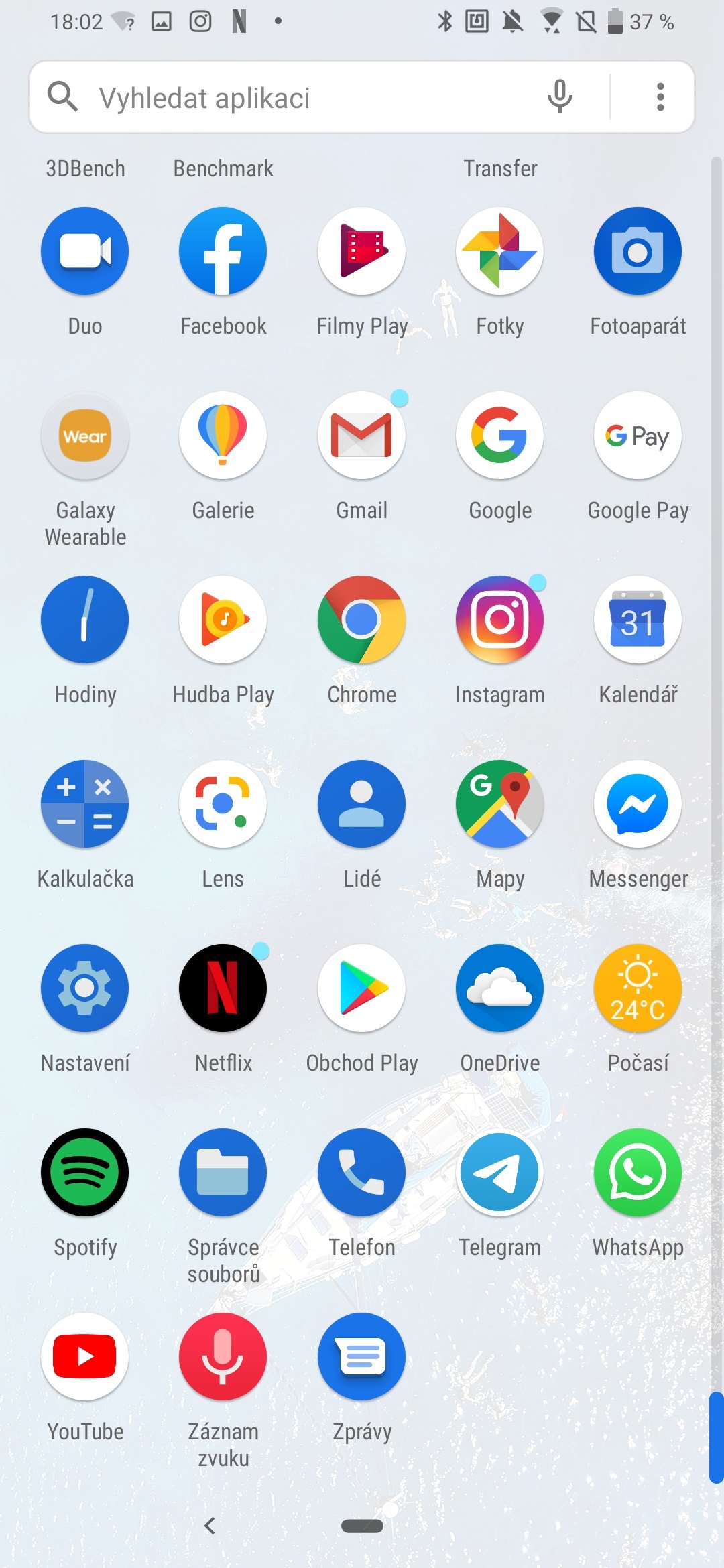Open Google Lens
The image size is (724, 1568).
coord(223,804)
